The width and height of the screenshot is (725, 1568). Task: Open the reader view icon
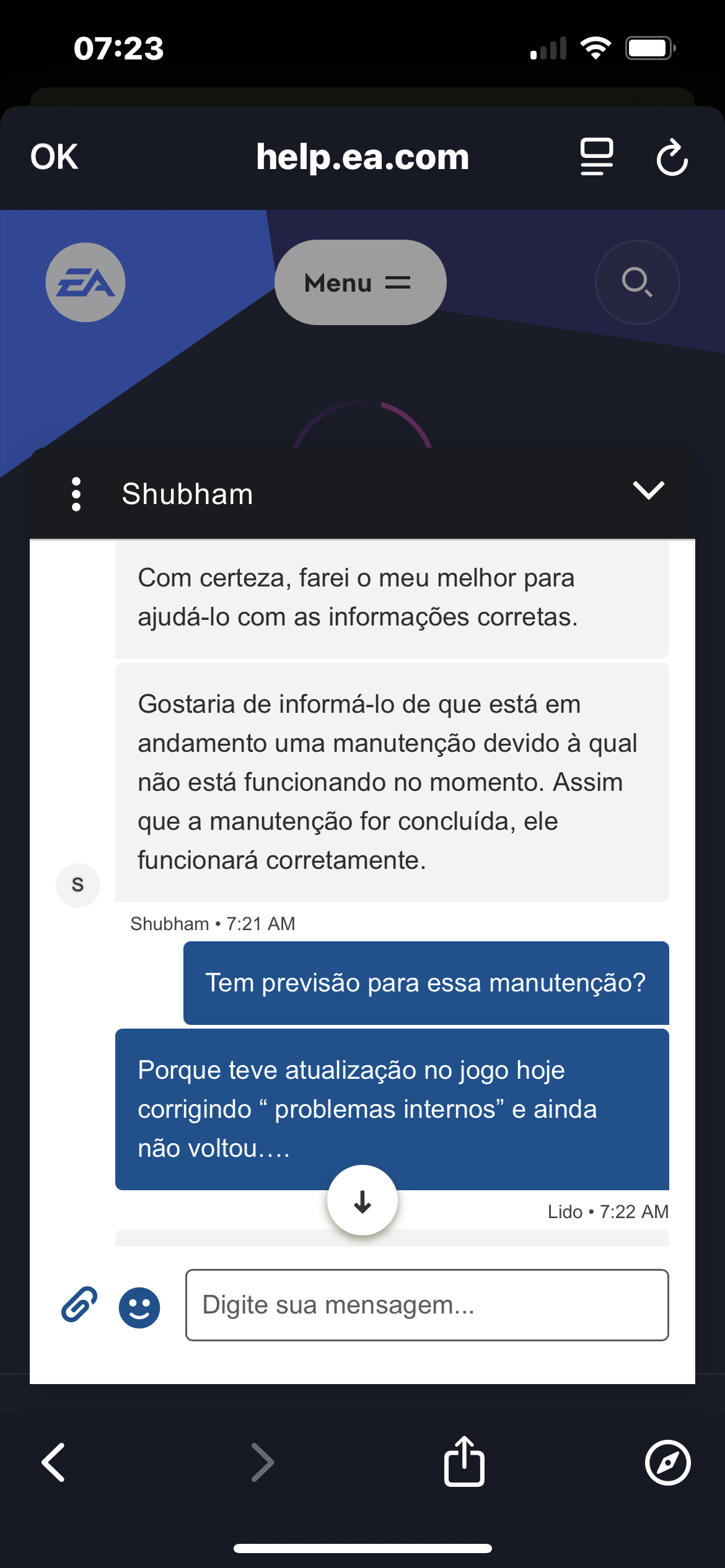point(596,157)
